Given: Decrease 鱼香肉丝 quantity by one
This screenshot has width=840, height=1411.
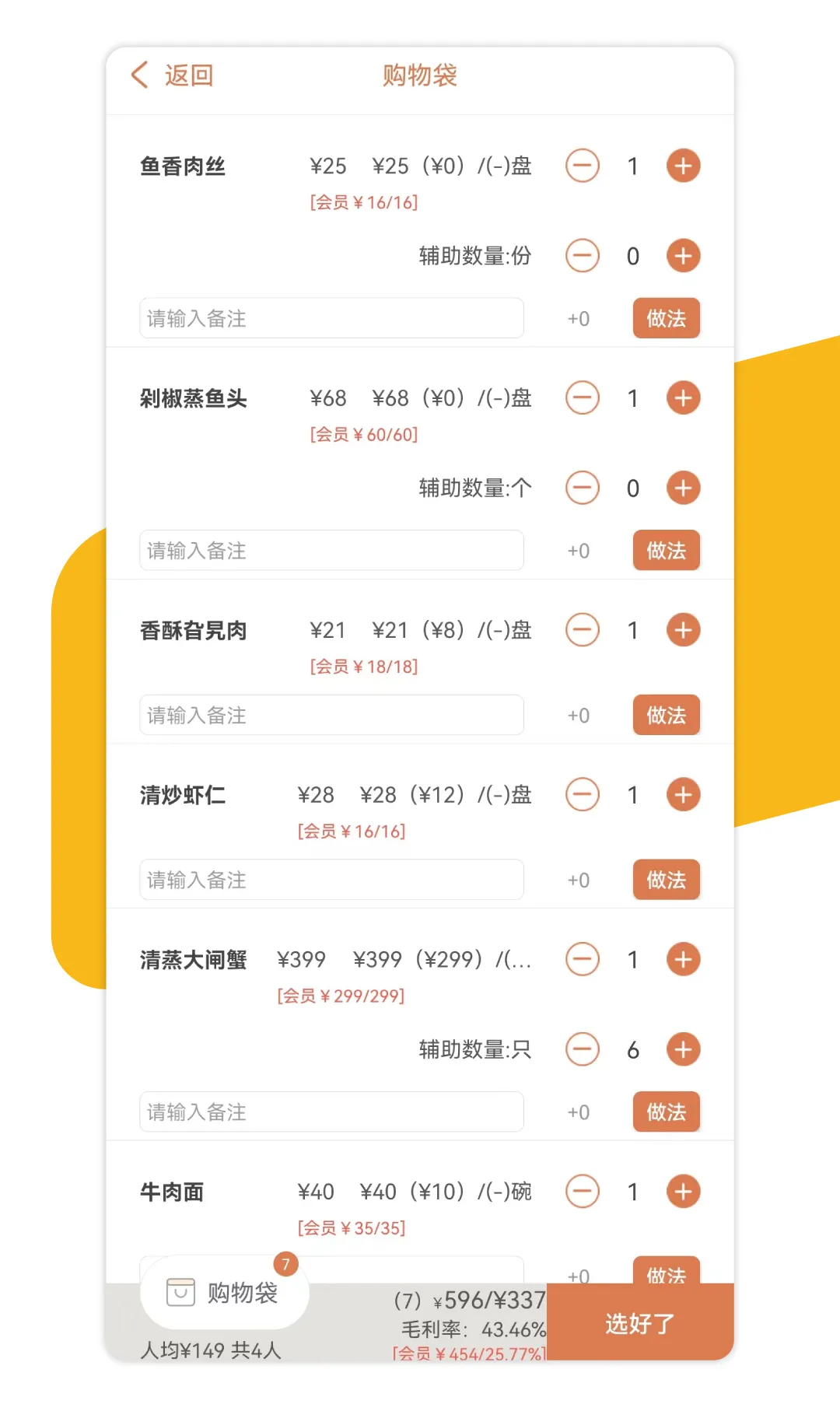Looking at the screenshot, I should pos(583,166).
